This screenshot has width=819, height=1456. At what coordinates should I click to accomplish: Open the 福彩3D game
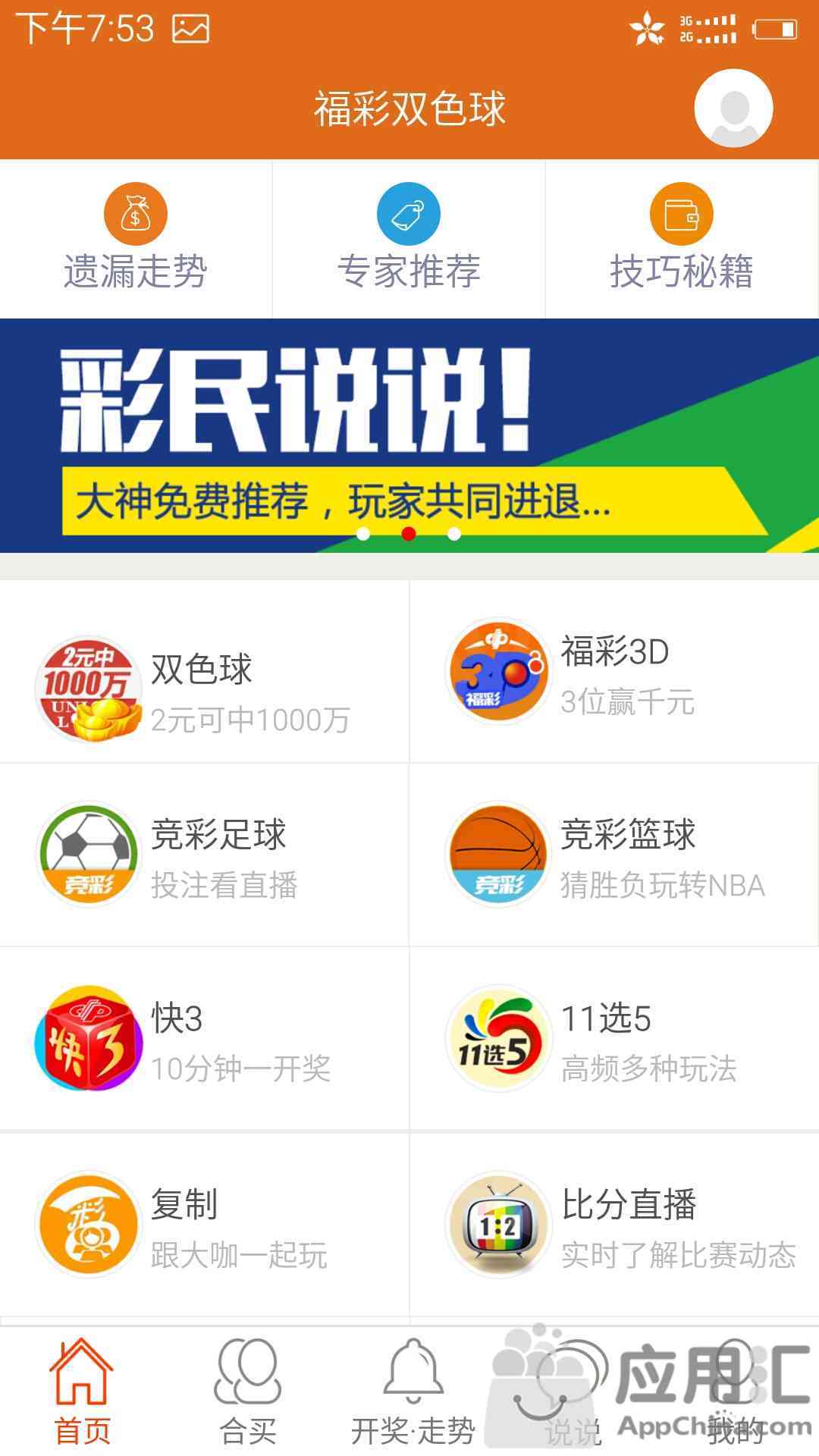[614, 673]
